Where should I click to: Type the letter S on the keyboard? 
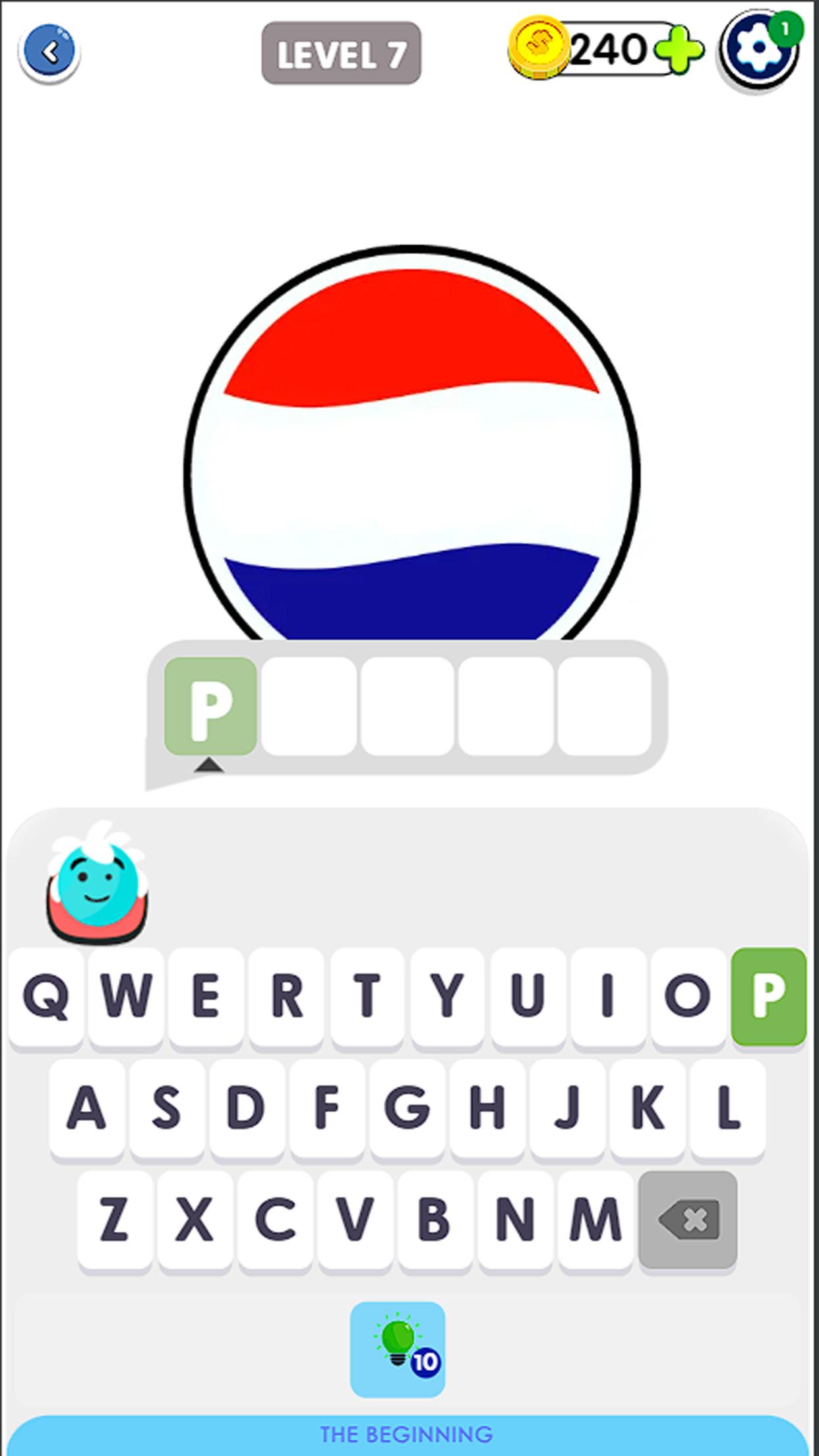(x=166, y=1108)
